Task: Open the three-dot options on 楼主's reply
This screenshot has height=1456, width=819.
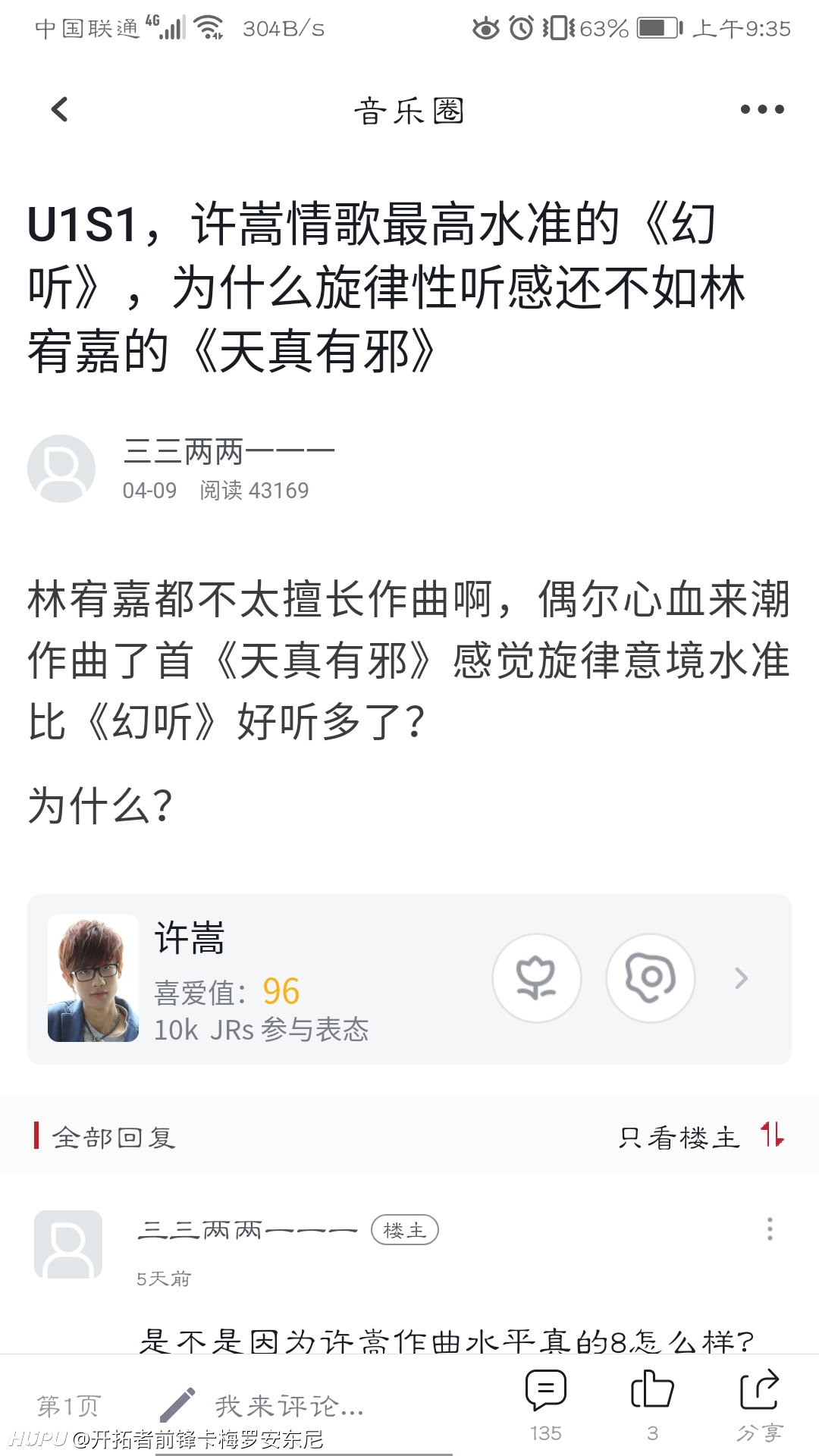Action: pos(770,1228)
